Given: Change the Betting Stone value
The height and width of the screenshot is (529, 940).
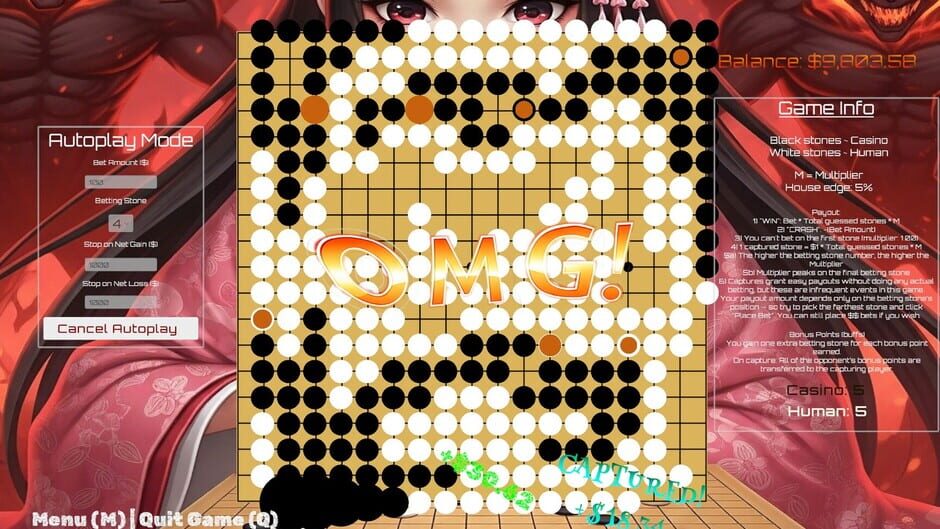Looking at the screenshot, I should (x=121, y=223).
